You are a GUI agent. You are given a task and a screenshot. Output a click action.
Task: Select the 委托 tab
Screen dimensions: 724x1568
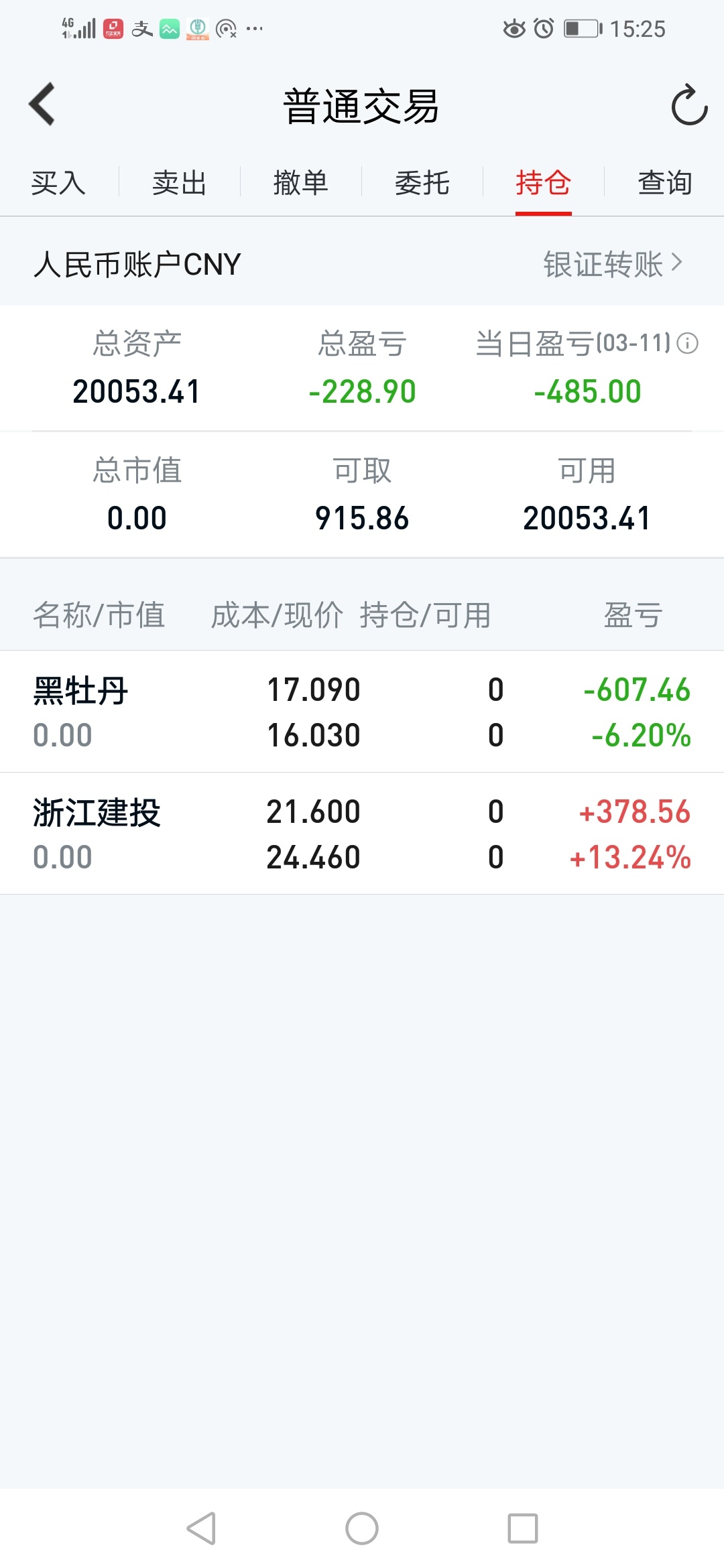(422, 183)
